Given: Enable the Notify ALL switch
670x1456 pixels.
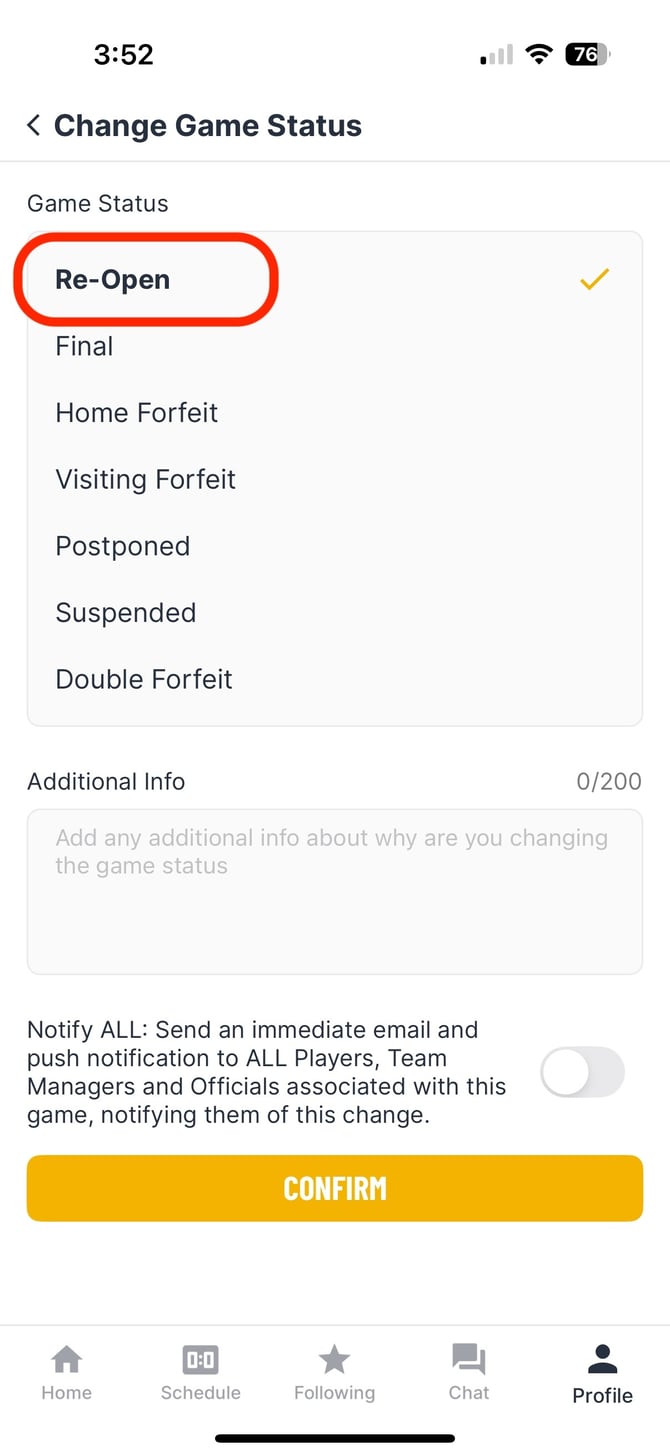Looking at the screenshot, I should coord(582,1073).
